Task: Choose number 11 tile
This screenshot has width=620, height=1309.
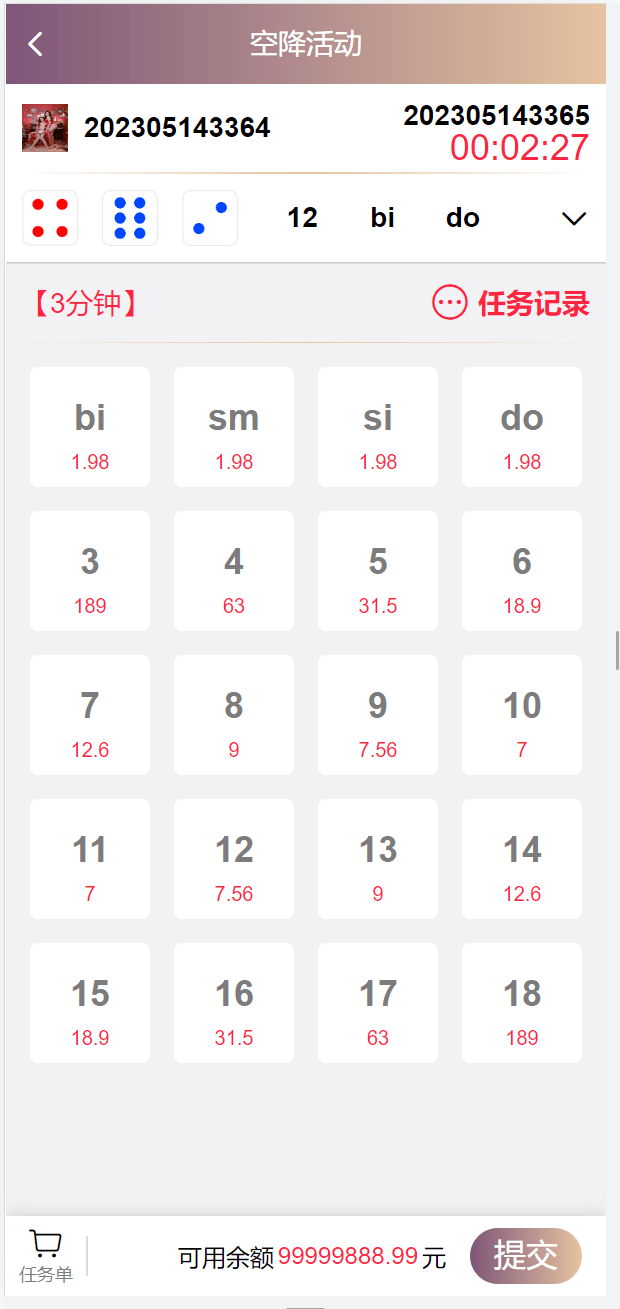Action: [90, 859]
